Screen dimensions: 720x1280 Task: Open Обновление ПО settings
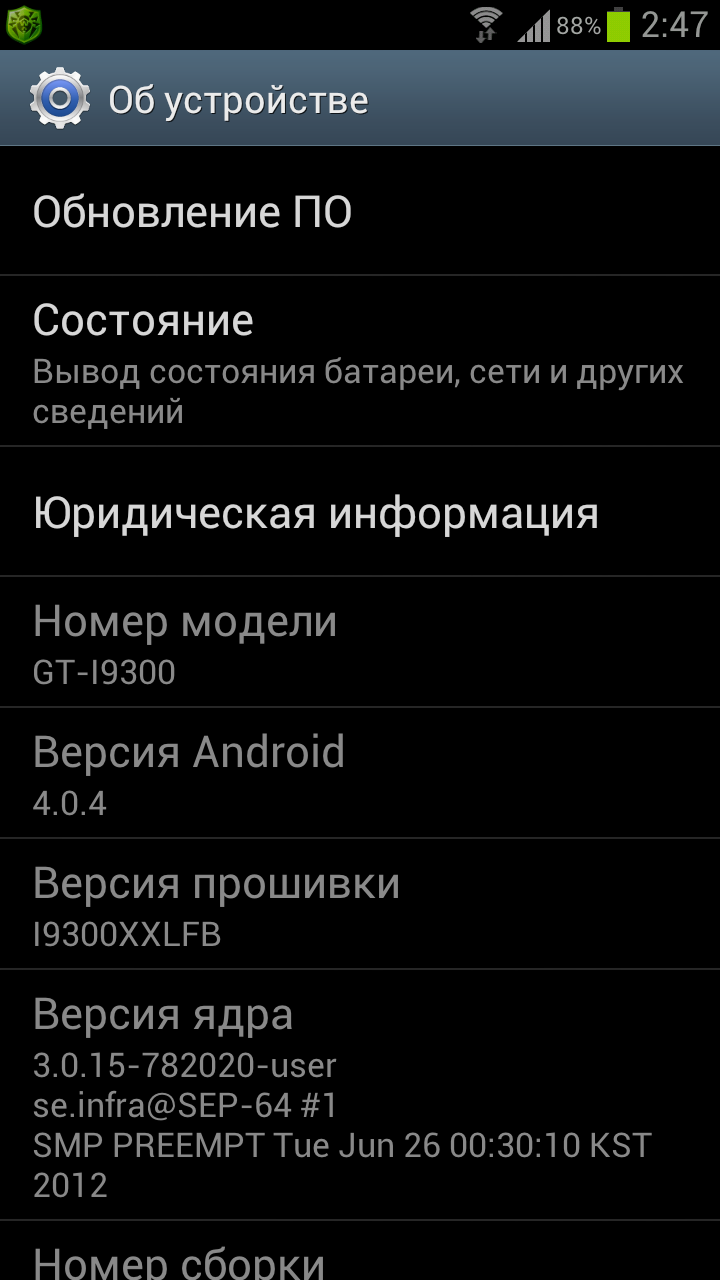[360, 211]
